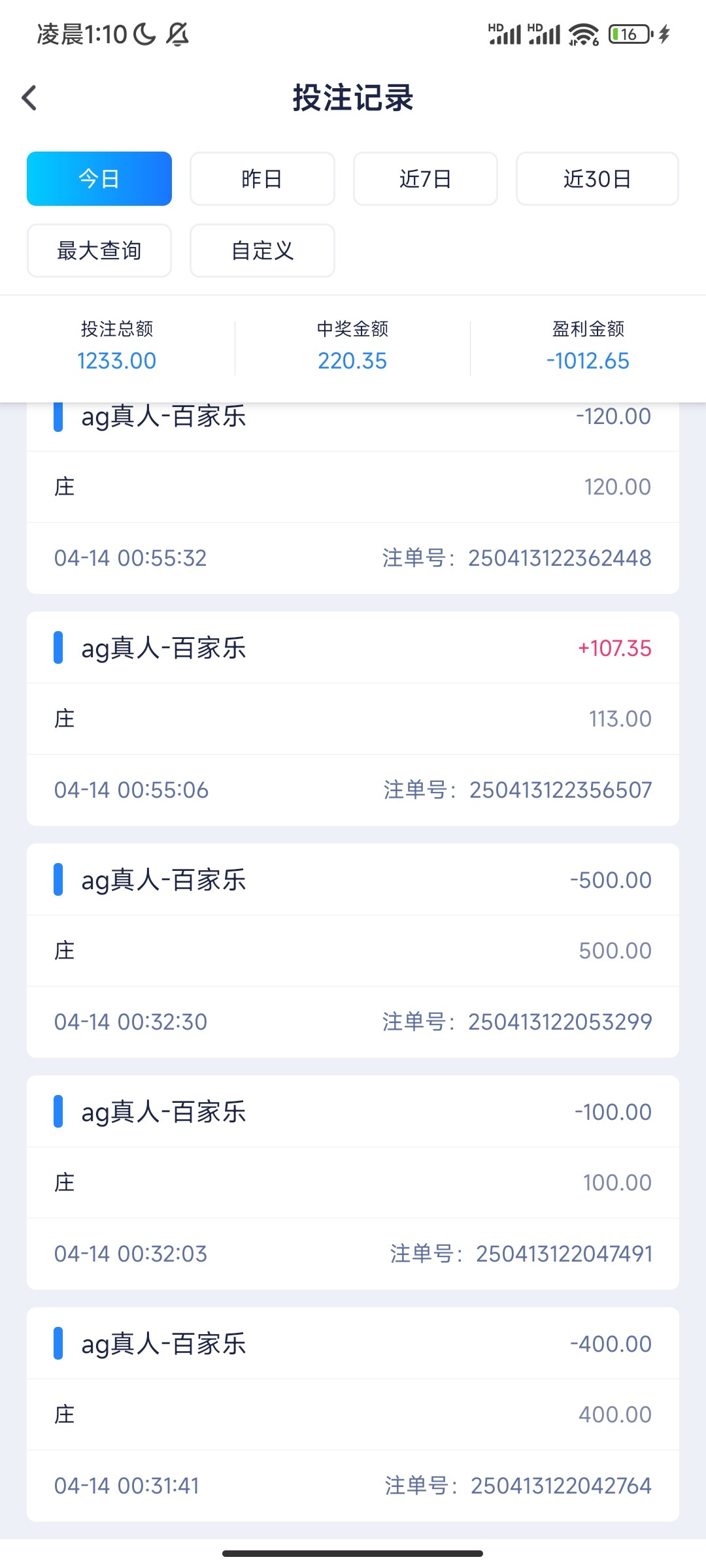This screenshot has width=706, height=1568.
Task: Show 近30日 betting records
Action: pyautogui.click(x=597, y=179)
